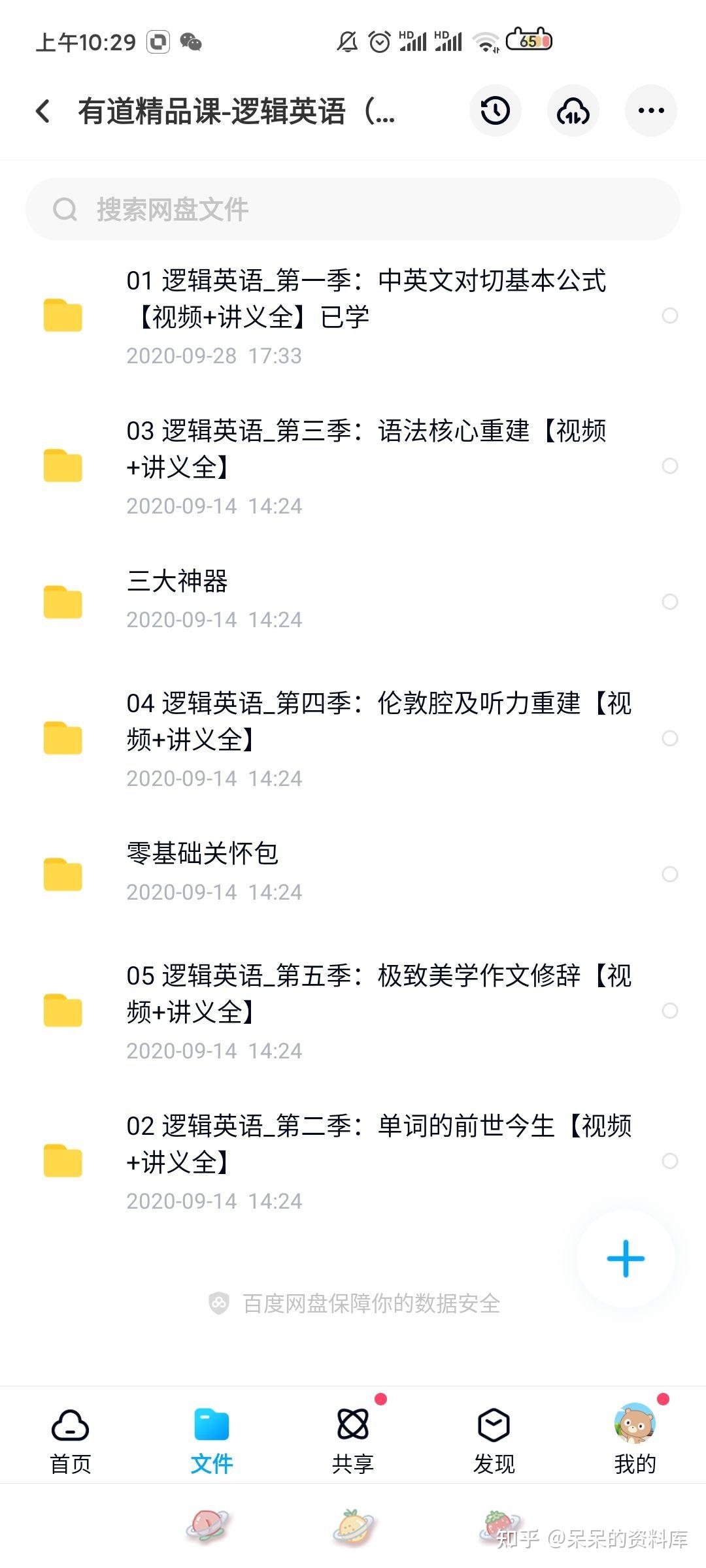
Task: Select the circle next to 零基础关怀包 folder
Action: click(669, 874)
